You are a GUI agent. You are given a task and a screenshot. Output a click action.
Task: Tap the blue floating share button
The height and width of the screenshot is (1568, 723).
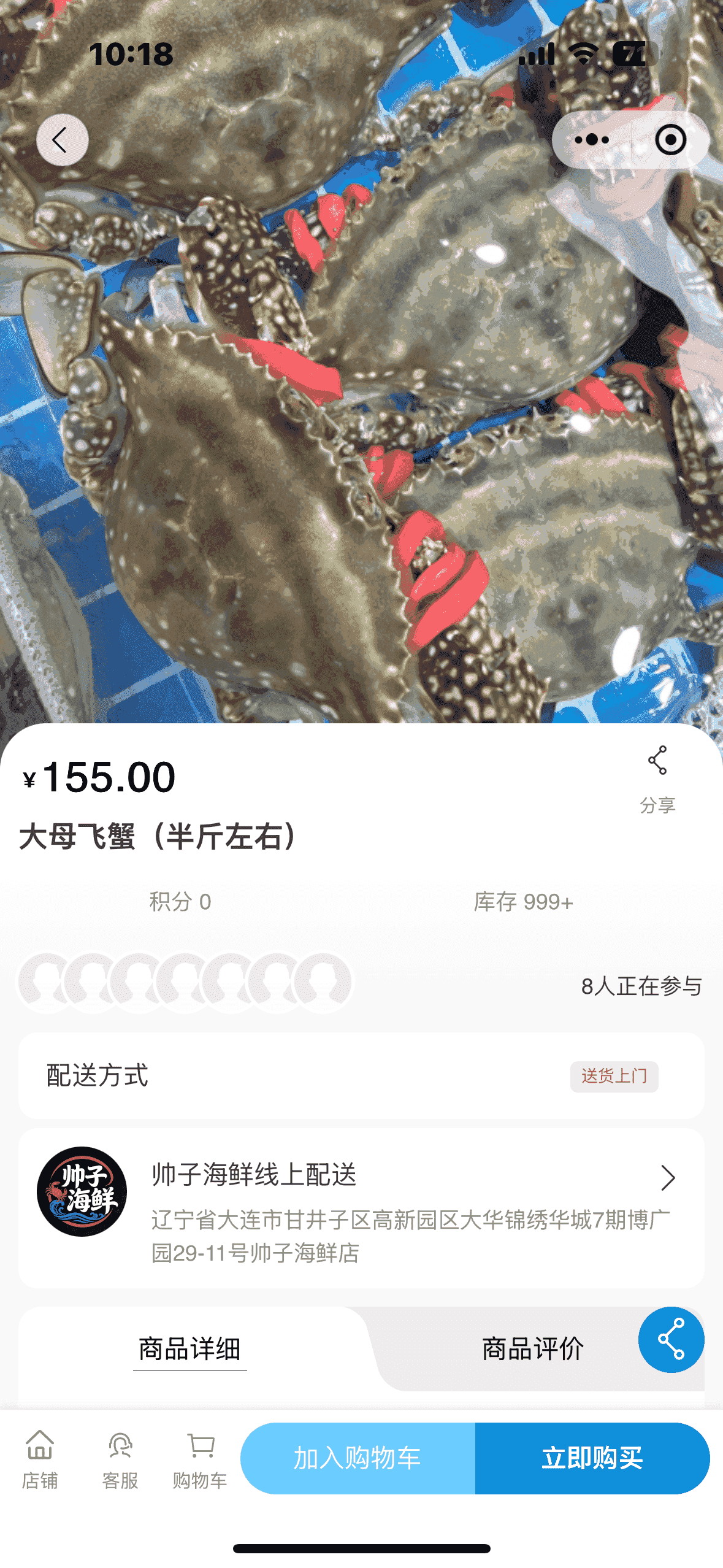click(671, 1340)
